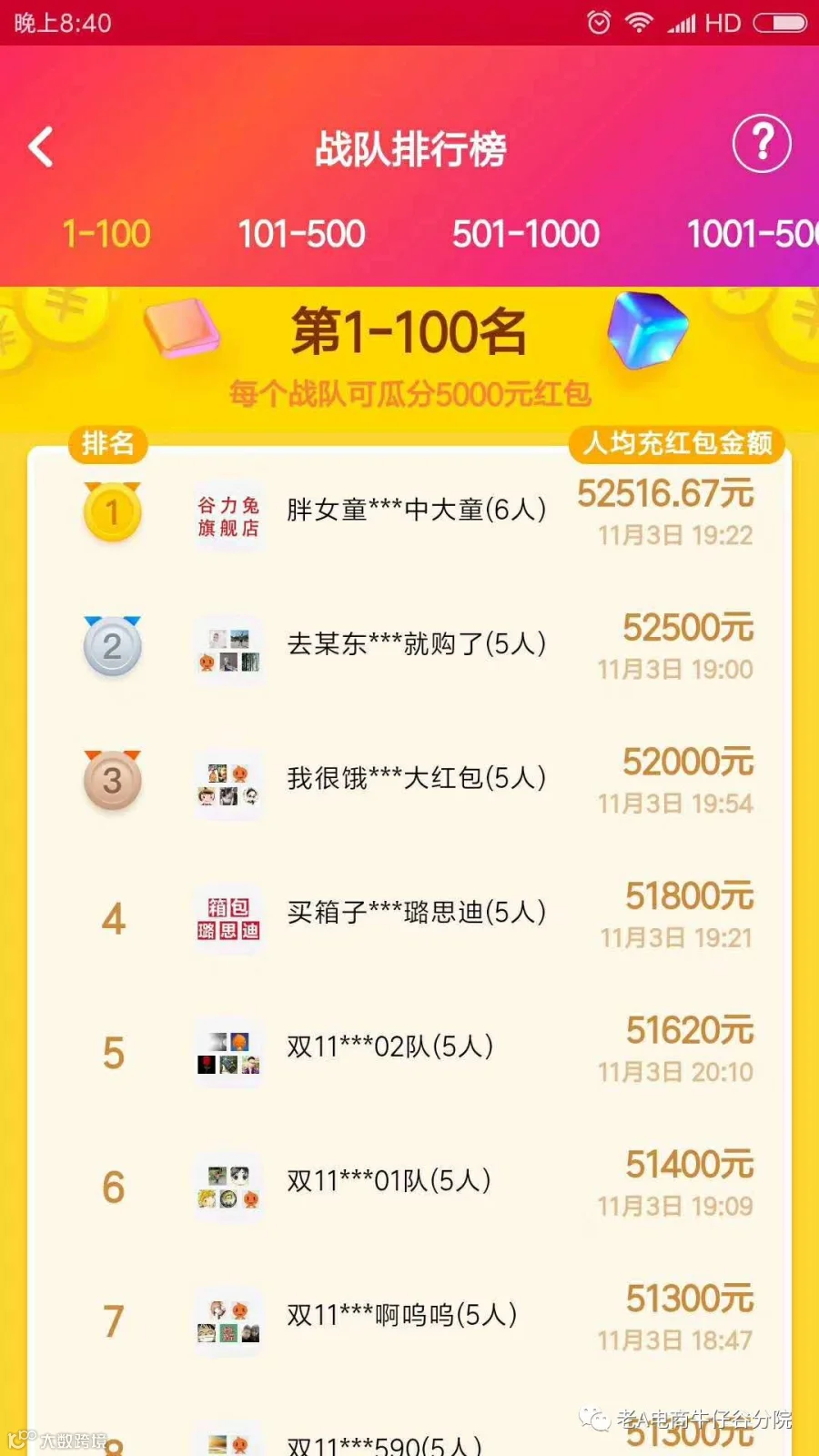Open team 胖女童***中大童 ranked first
This screenshot has width=819, height=1456.
[x=409, y=512]
